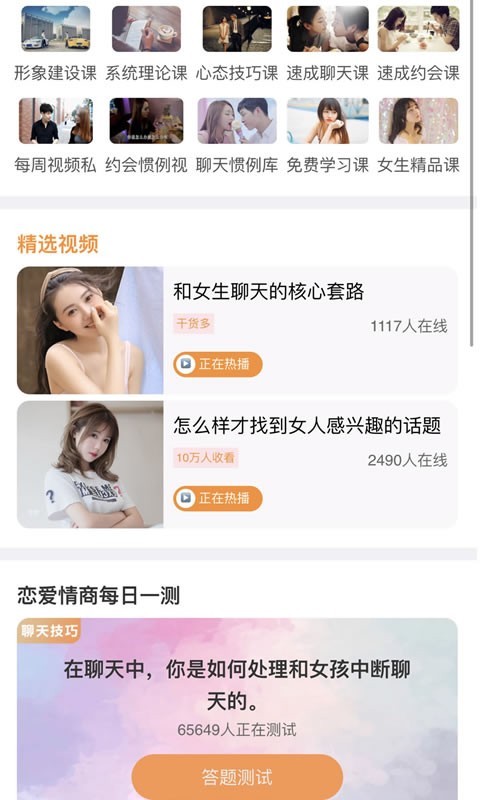
Task: Play 正在热播 for 和女生聊天的核心套路
Action: pyautogui.click(x=218, y=364)
